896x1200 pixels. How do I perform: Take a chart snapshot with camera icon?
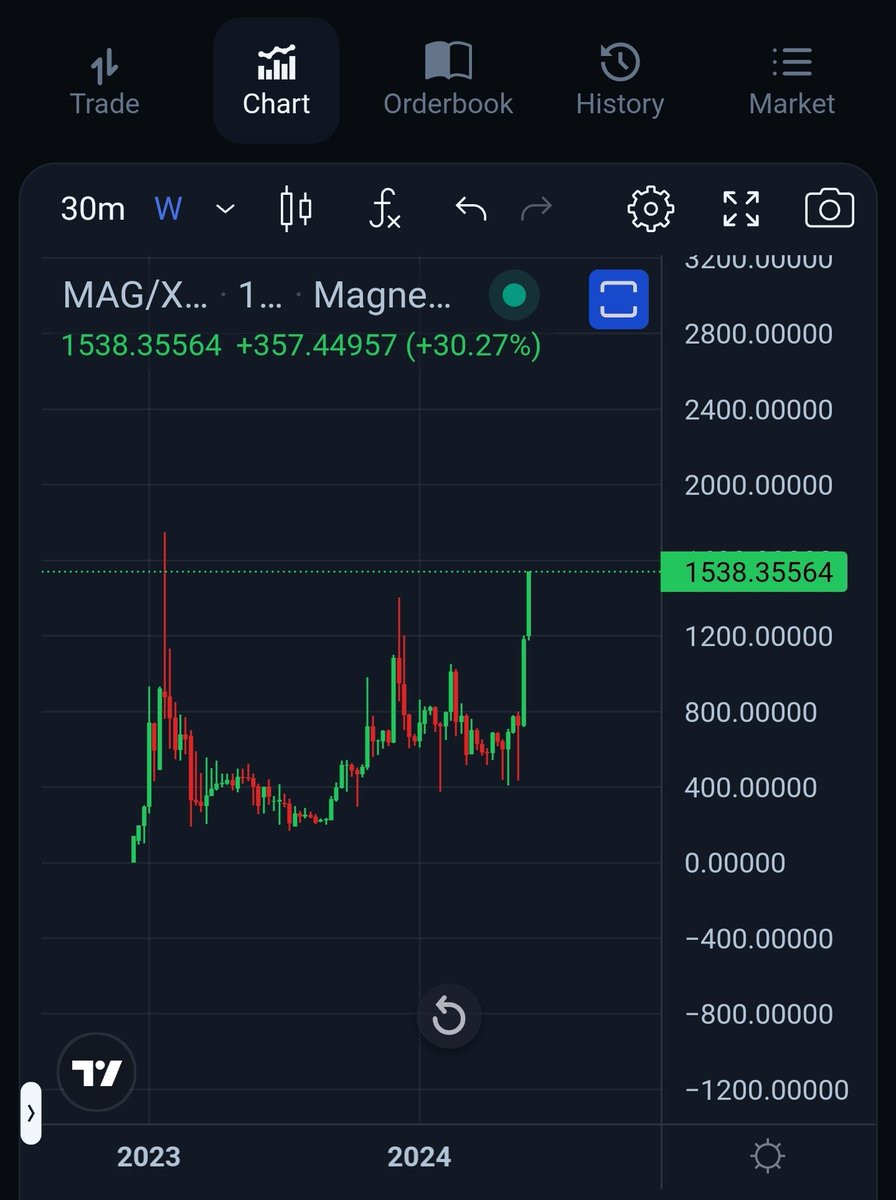click(829, 209)
